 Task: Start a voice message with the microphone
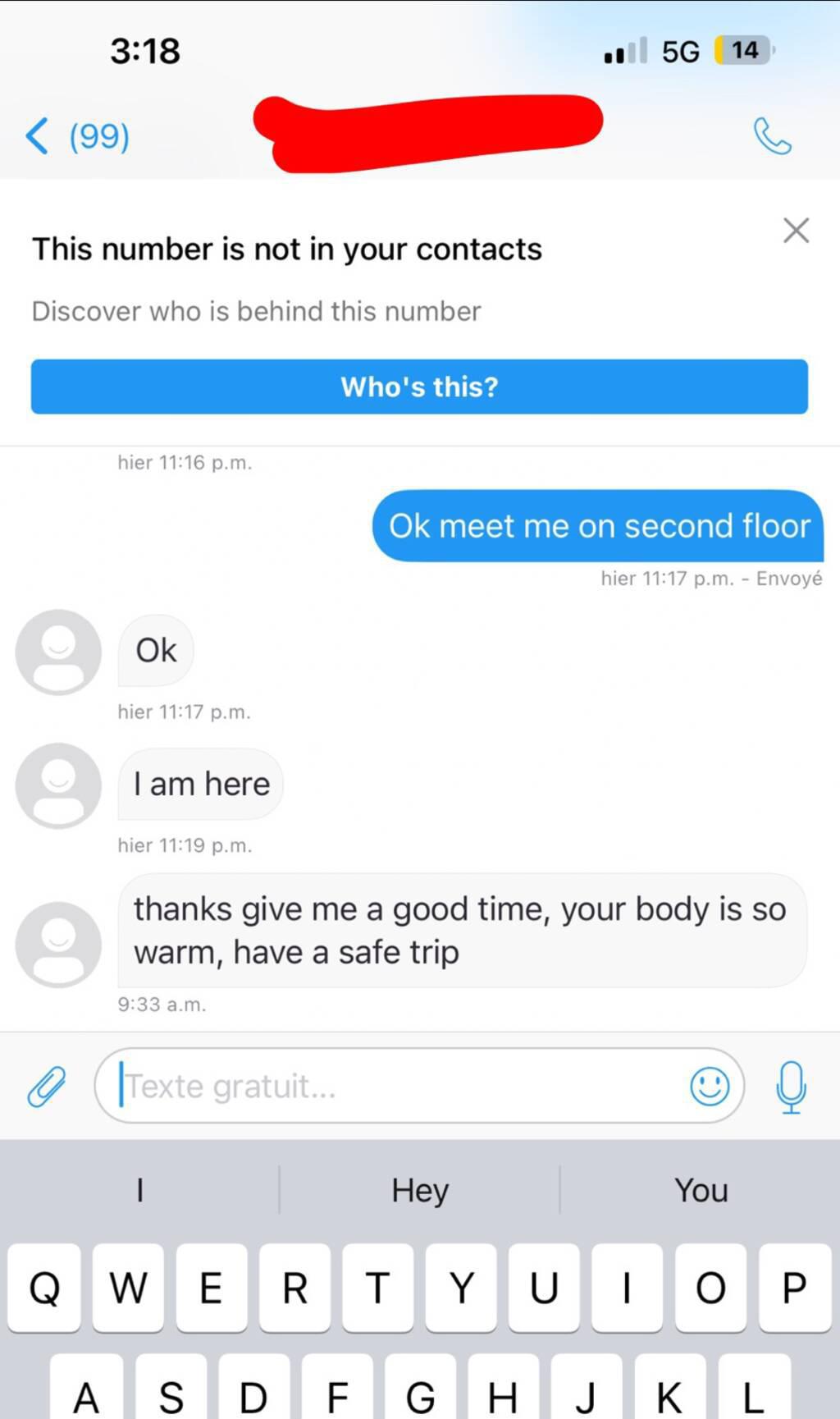pos(791,1087)
